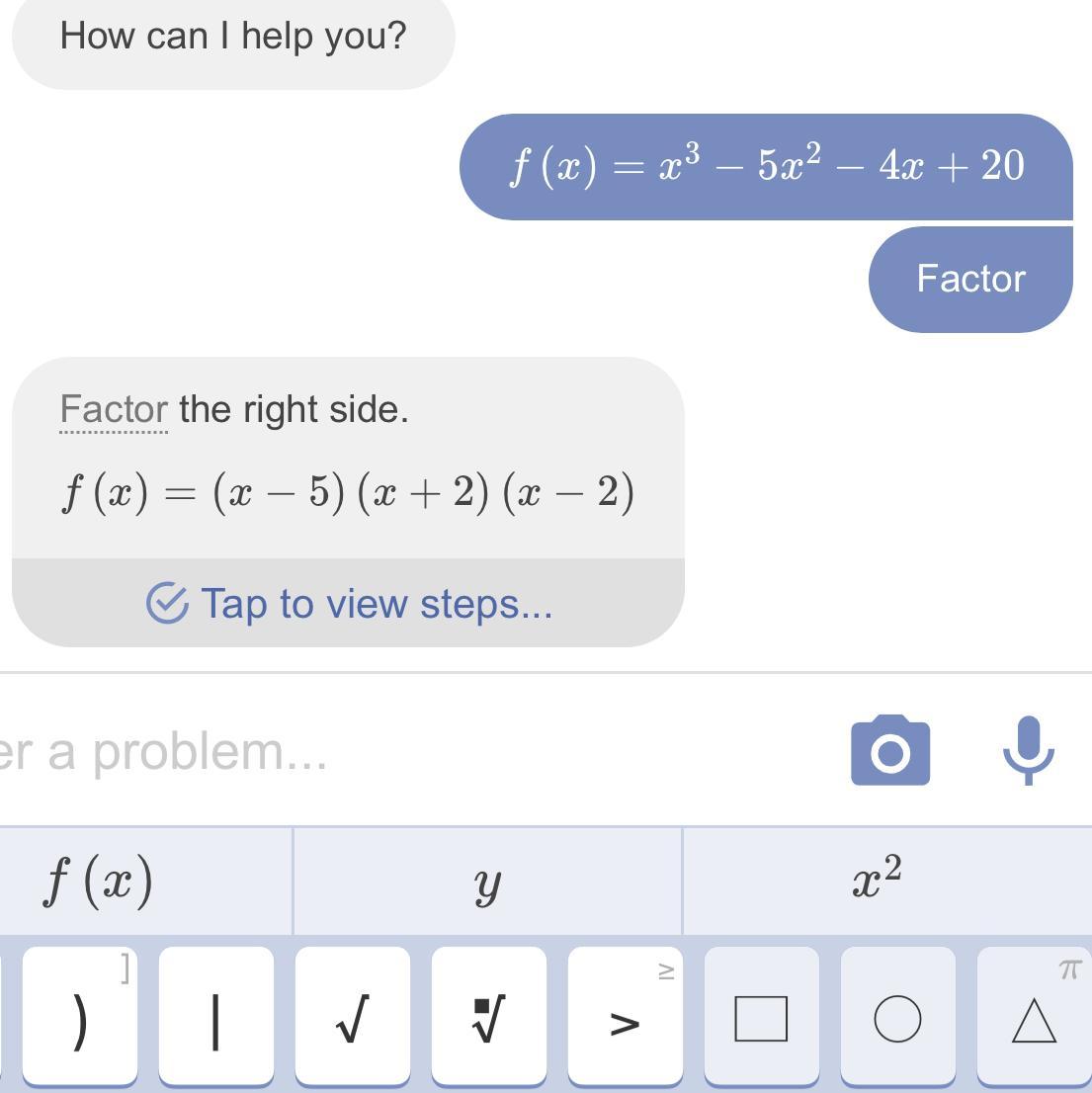This screenshot has width=1092, height=1093.
Task: Insert the x squared suggestion
Action: (x=877, y=881)
